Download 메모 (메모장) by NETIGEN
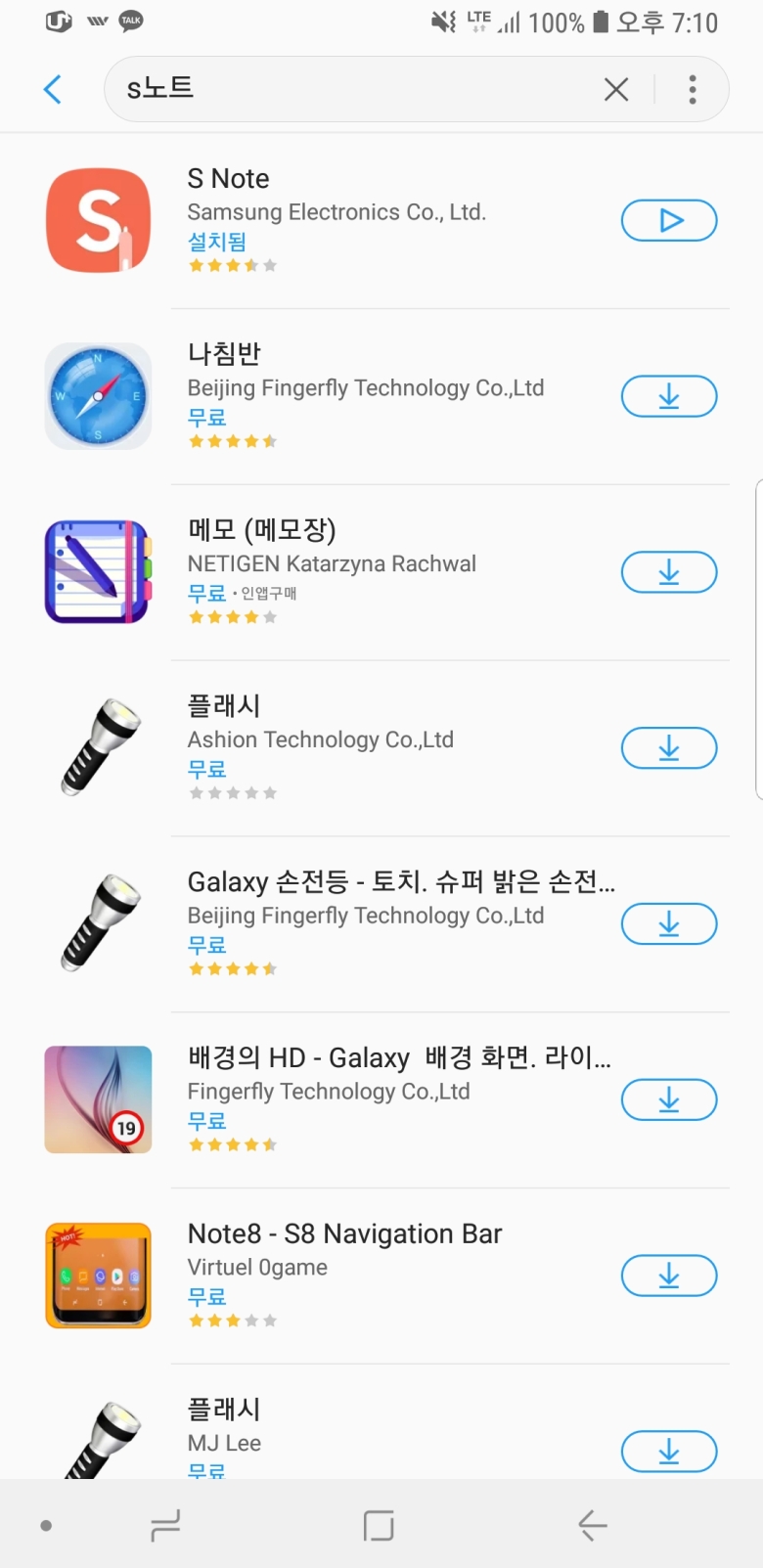Screen dimensions: 763x1568 (x=669, y=572)
